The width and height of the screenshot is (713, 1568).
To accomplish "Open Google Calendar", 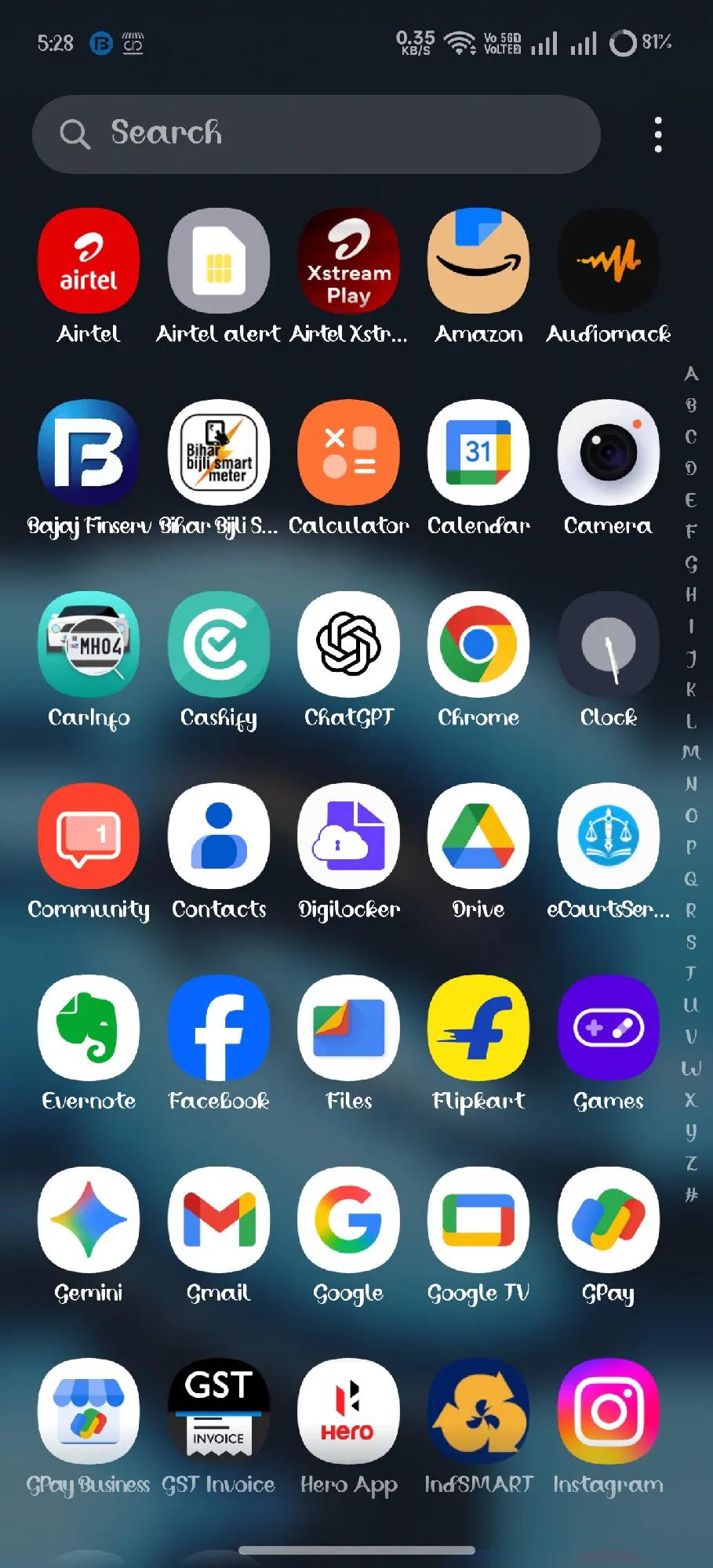I will click(x=478, y=453).
